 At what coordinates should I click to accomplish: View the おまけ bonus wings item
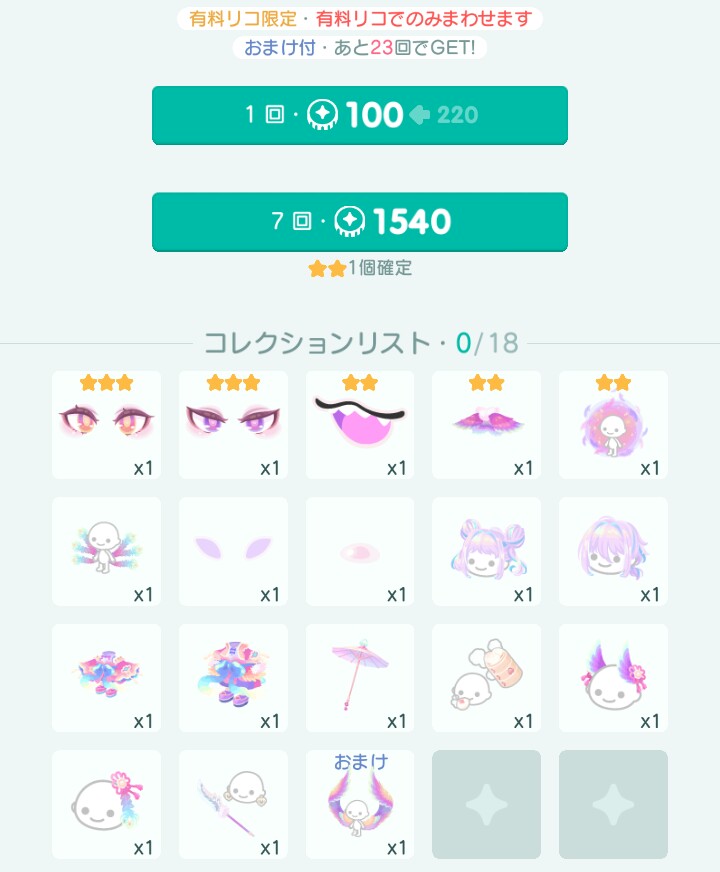(360, 804)
